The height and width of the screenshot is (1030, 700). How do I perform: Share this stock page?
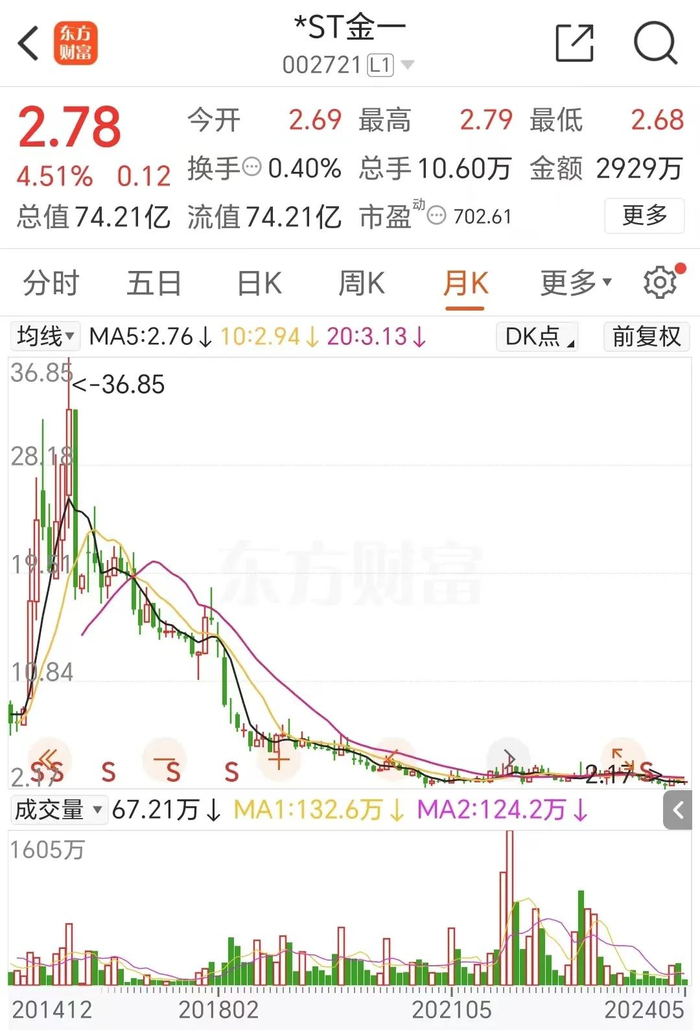(575, 43)
